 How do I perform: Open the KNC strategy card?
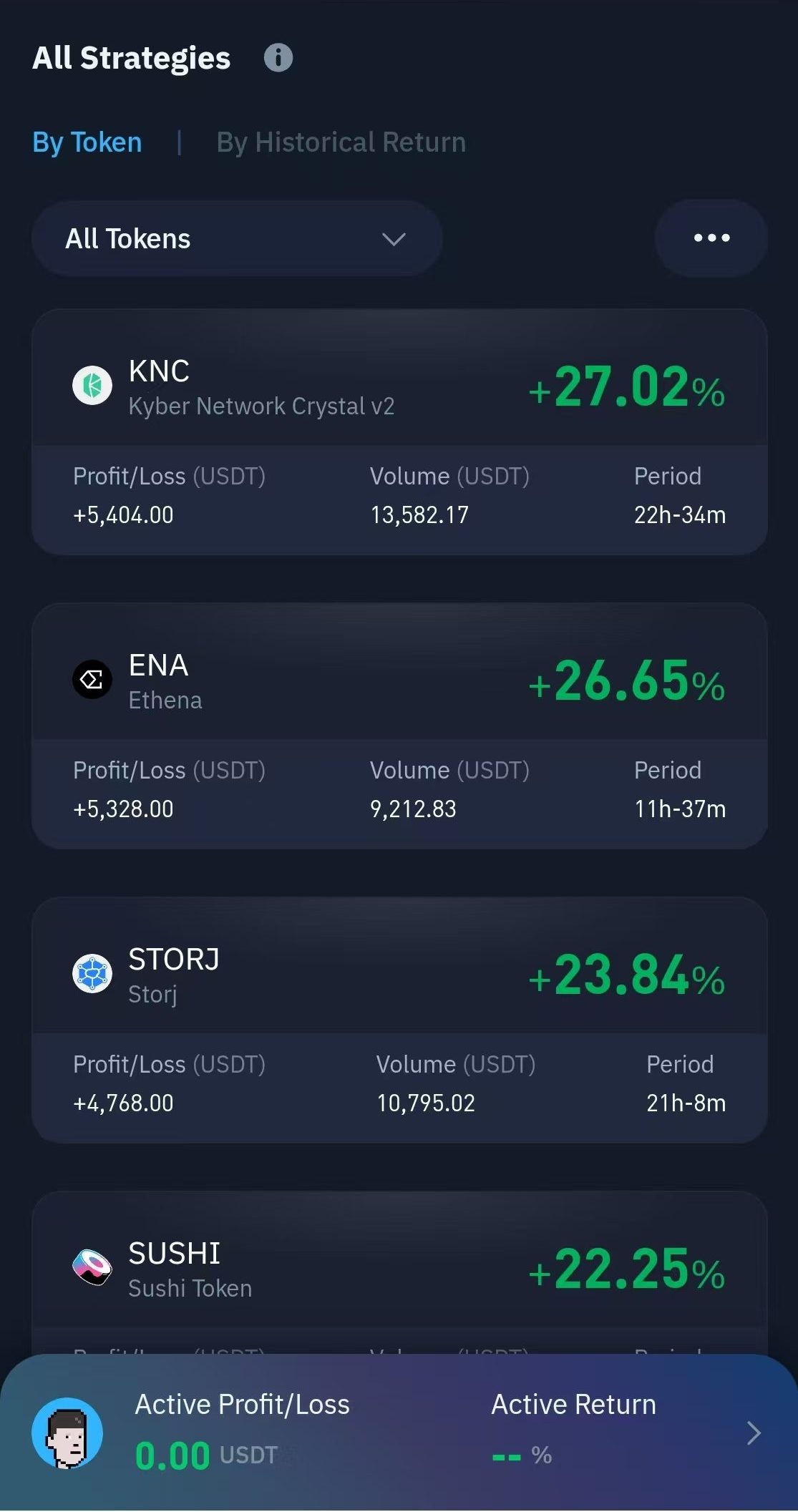399,431
